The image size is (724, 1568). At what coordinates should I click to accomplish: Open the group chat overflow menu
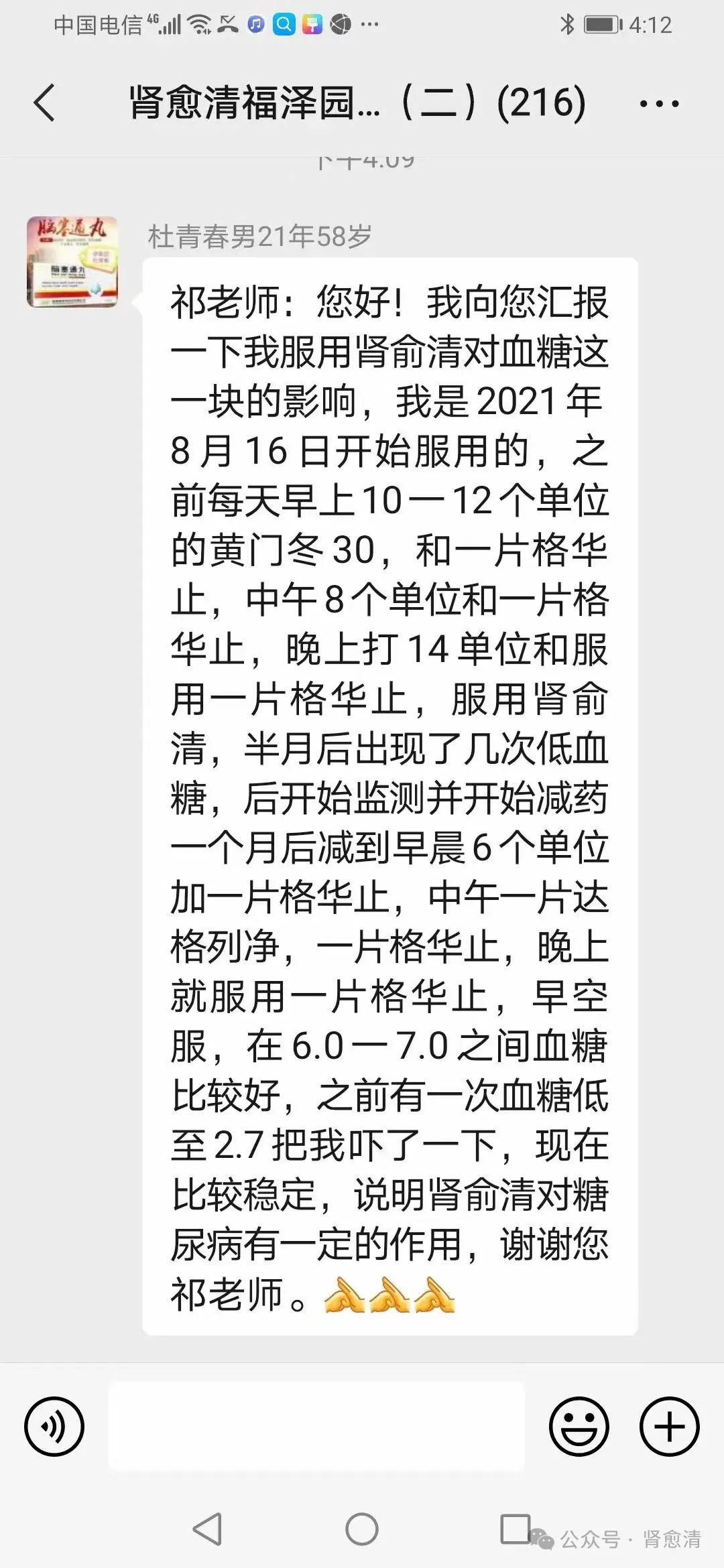point(659,104)
